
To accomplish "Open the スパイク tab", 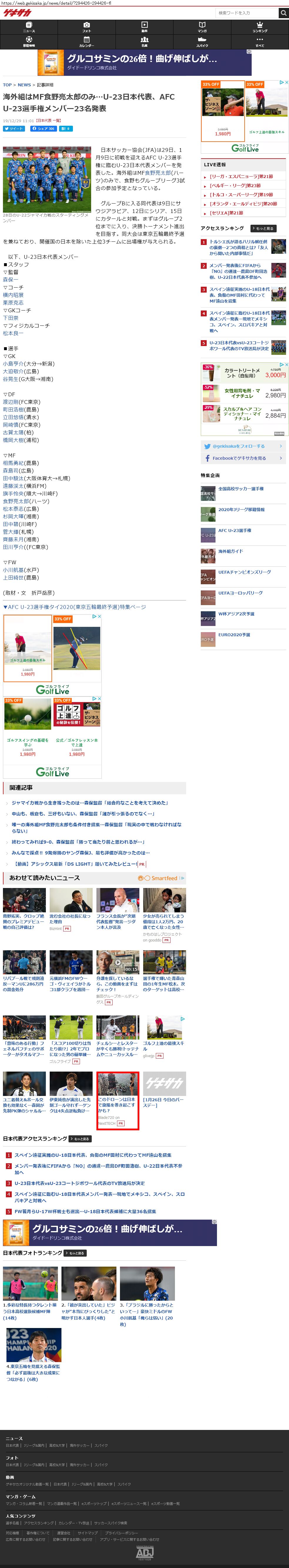I will [202, 41].
